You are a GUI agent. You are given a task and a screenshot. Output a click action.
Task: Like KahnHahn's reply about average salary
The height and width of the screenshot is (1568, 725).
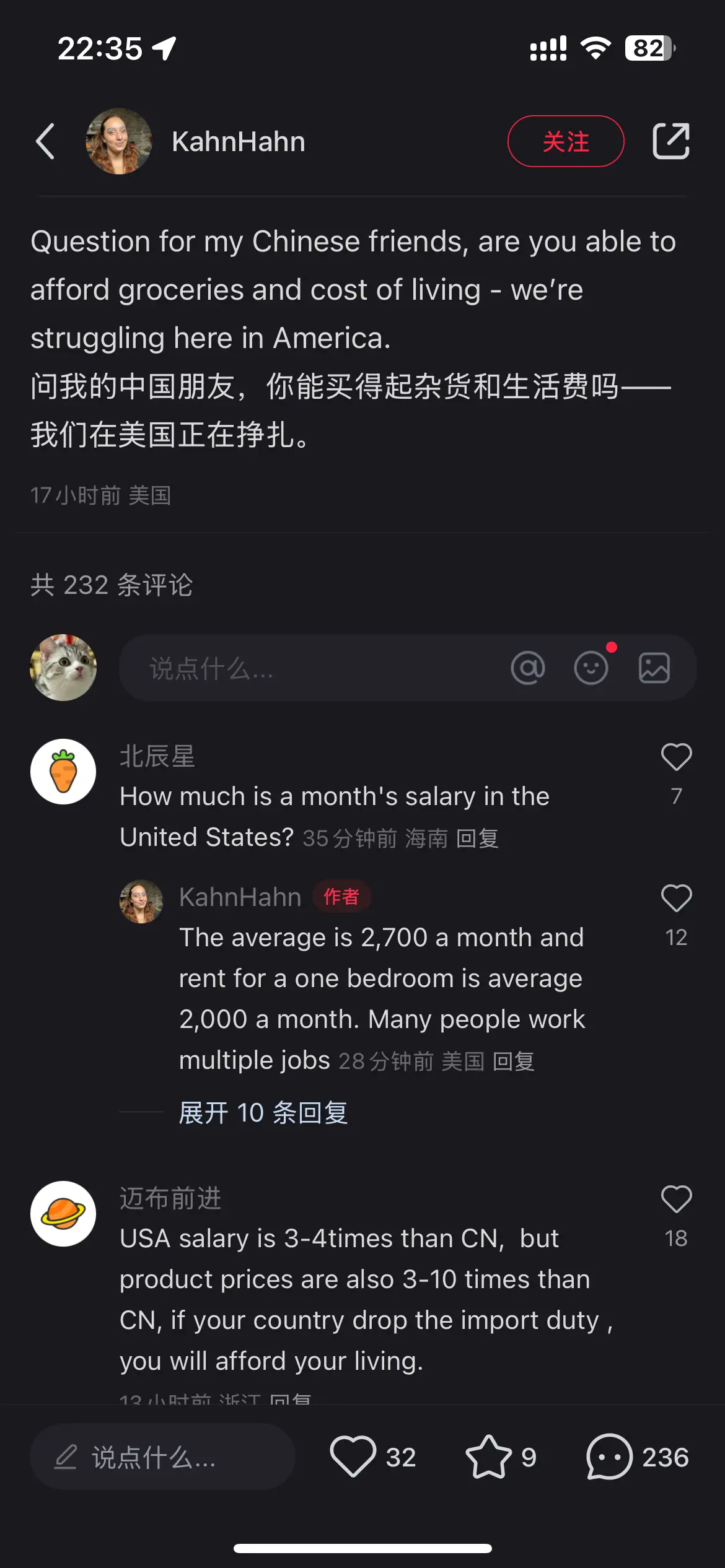[676, 899]
